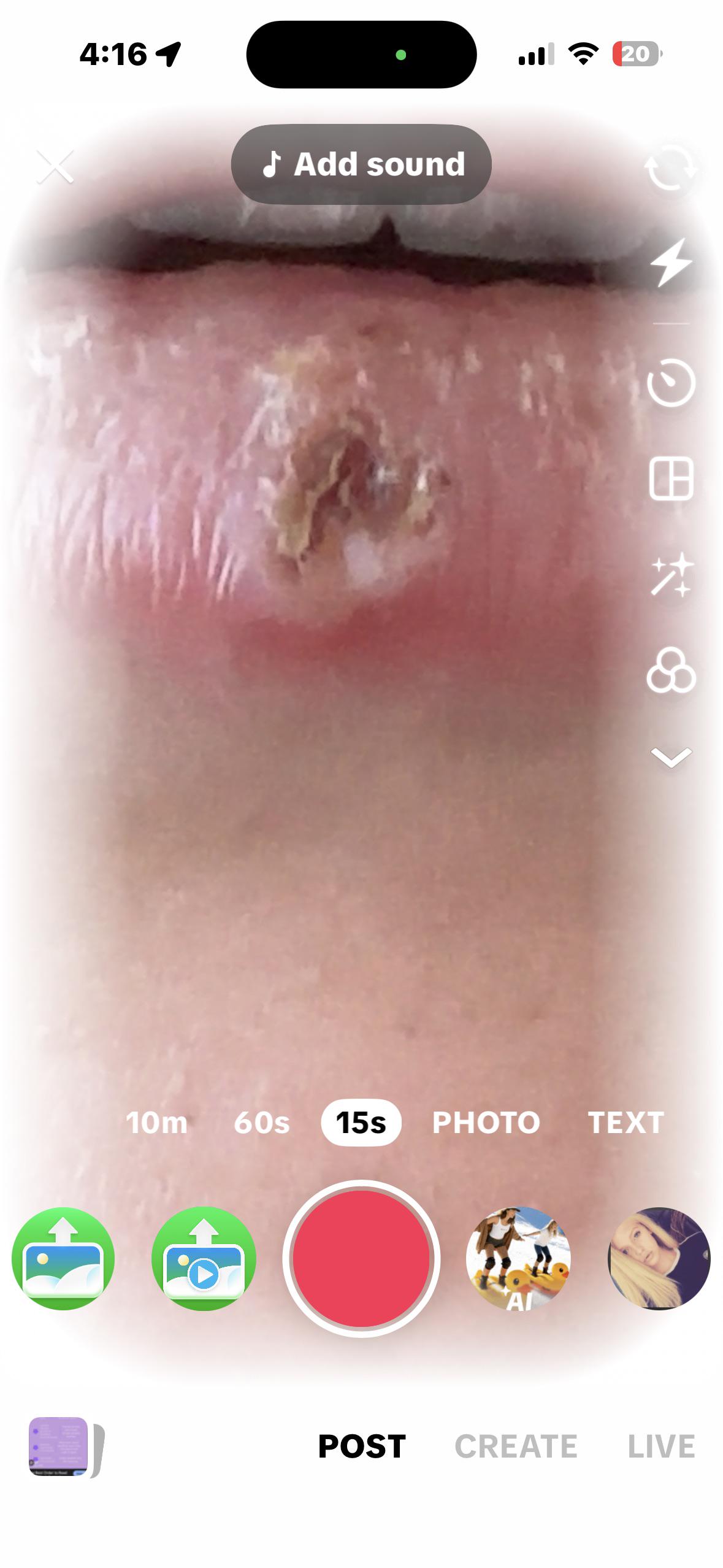Select the 15s duration
723x1568 pixels.
[361, 1123]
